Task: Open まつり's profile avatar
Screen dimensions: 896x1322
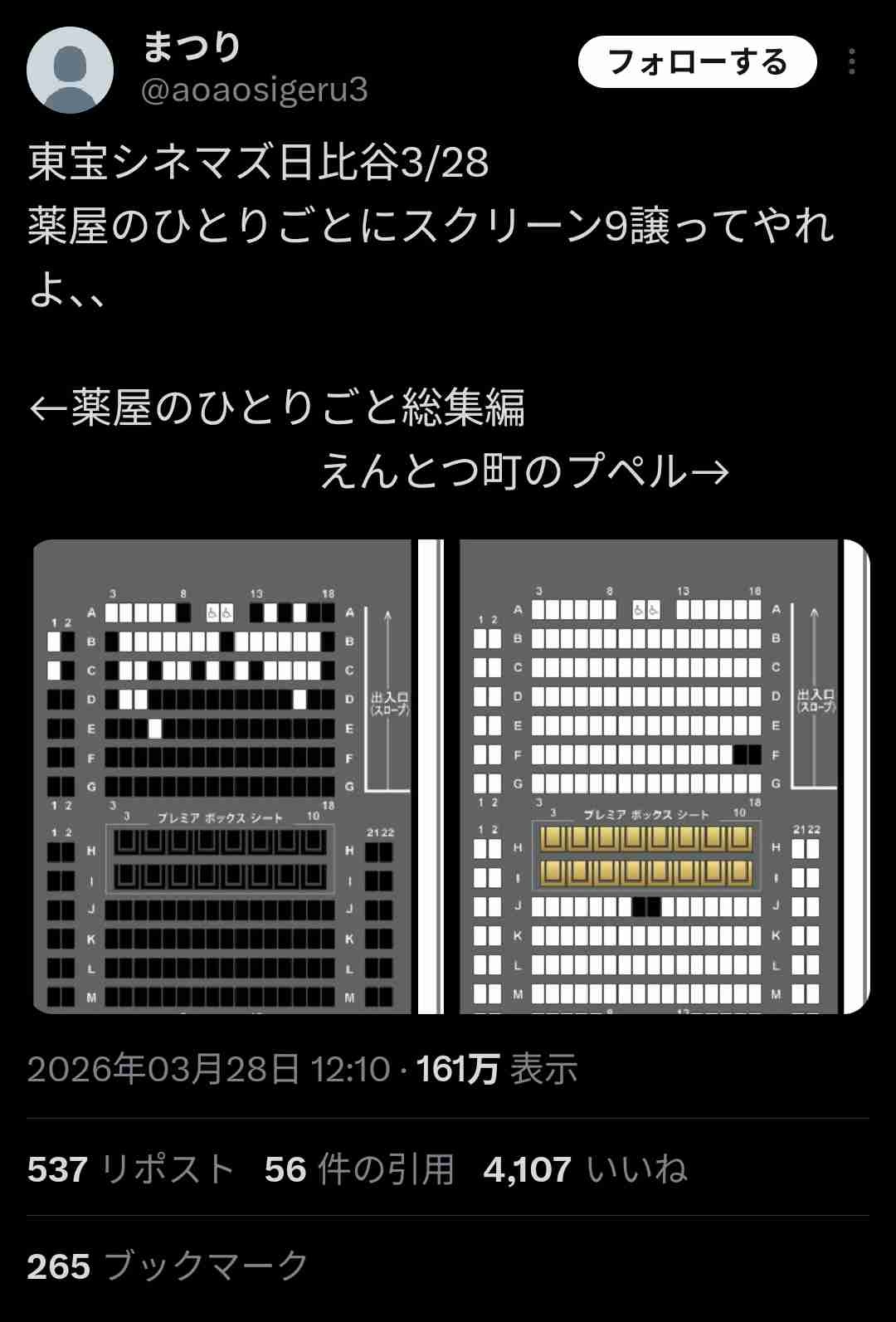Action: (x=70, y=70)
